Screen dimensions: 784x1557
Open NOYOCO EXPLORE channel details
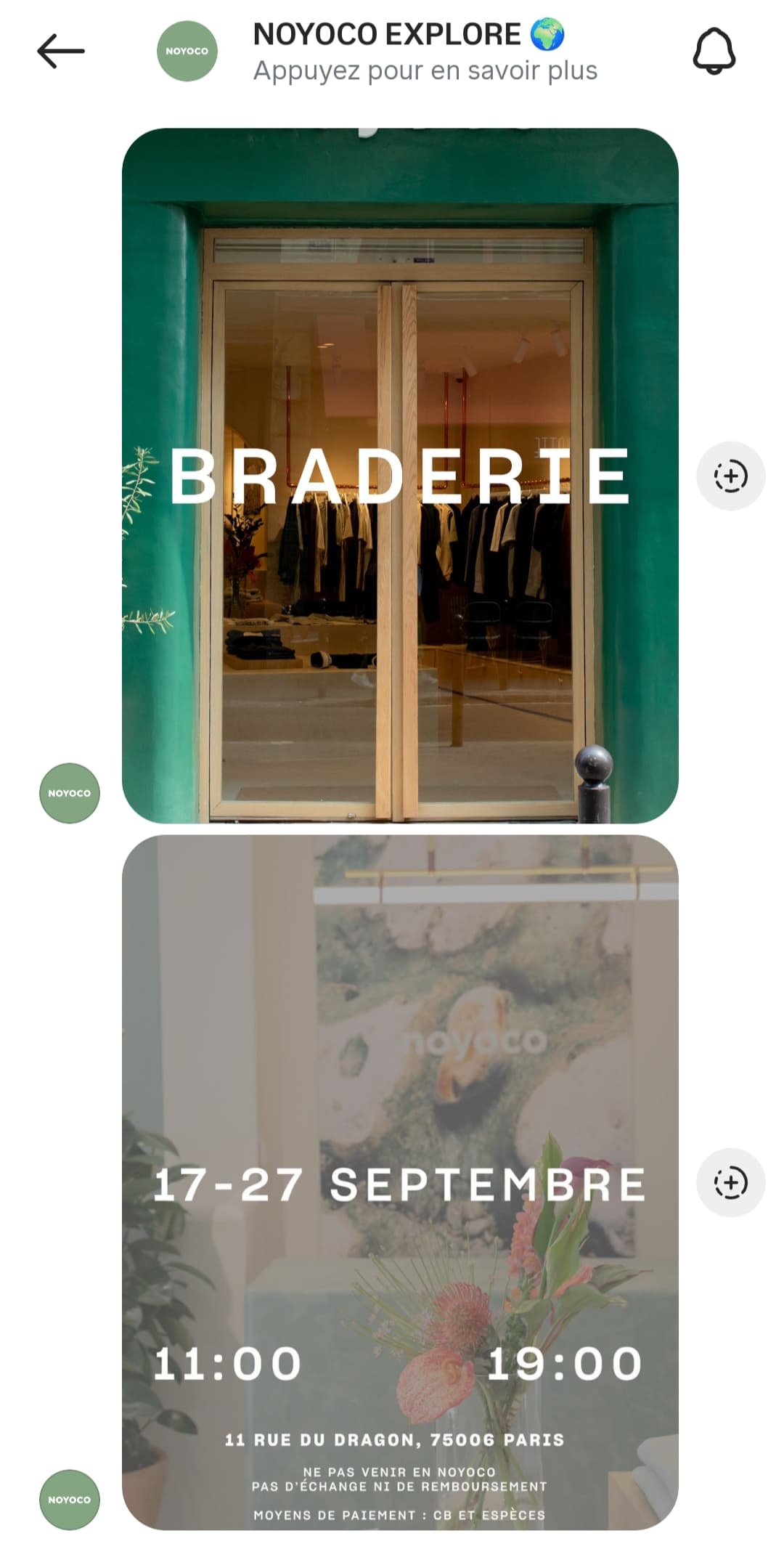424,52
